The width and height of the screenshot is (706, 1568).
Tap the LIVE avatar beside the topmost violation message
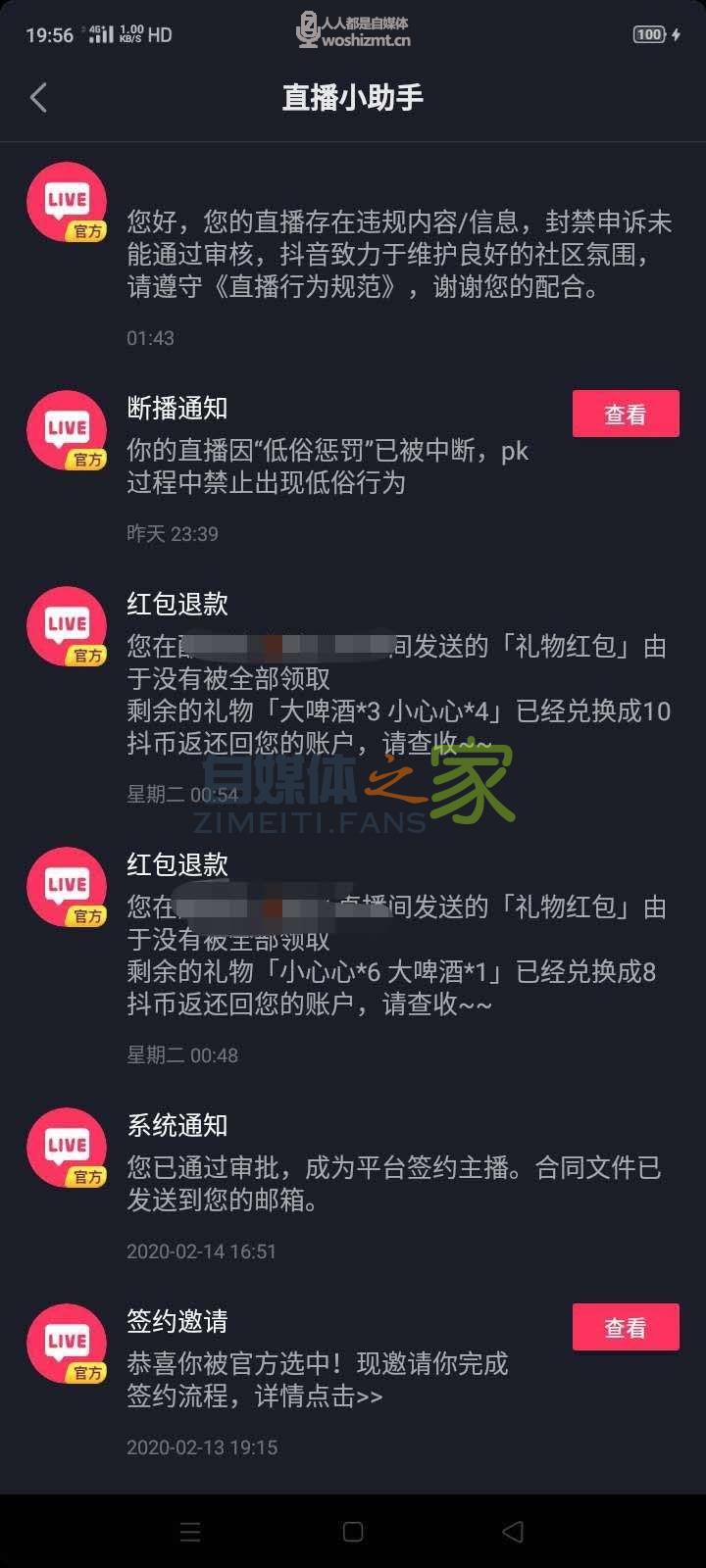(x=66, y=203)
